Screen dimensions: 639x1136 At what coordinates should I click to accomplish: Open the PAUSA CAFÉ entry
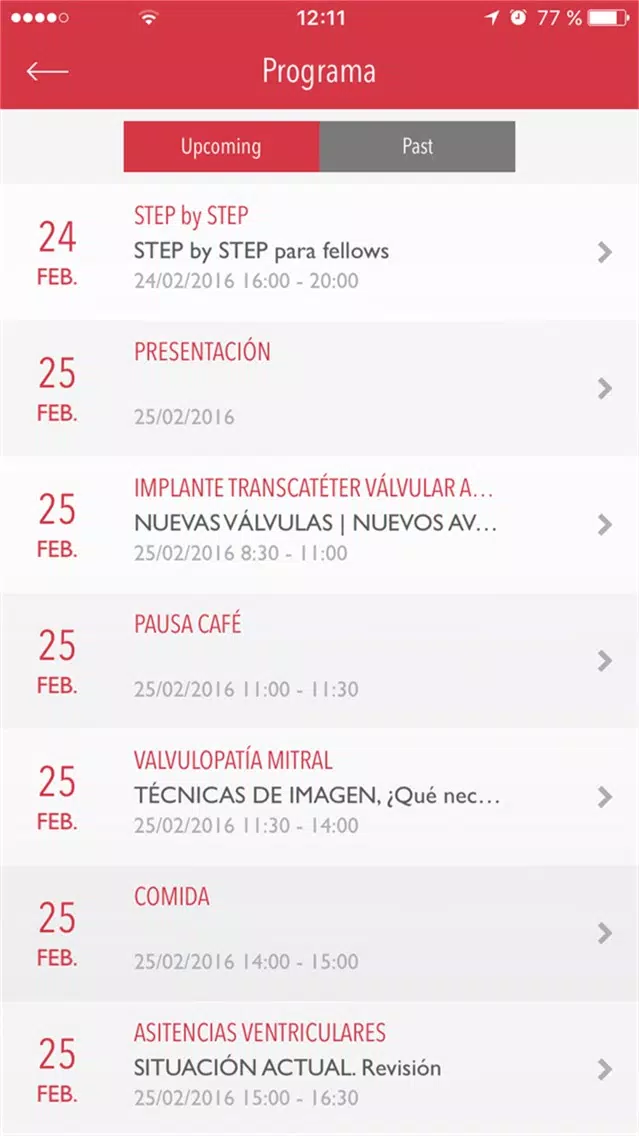tap(320, 660)
